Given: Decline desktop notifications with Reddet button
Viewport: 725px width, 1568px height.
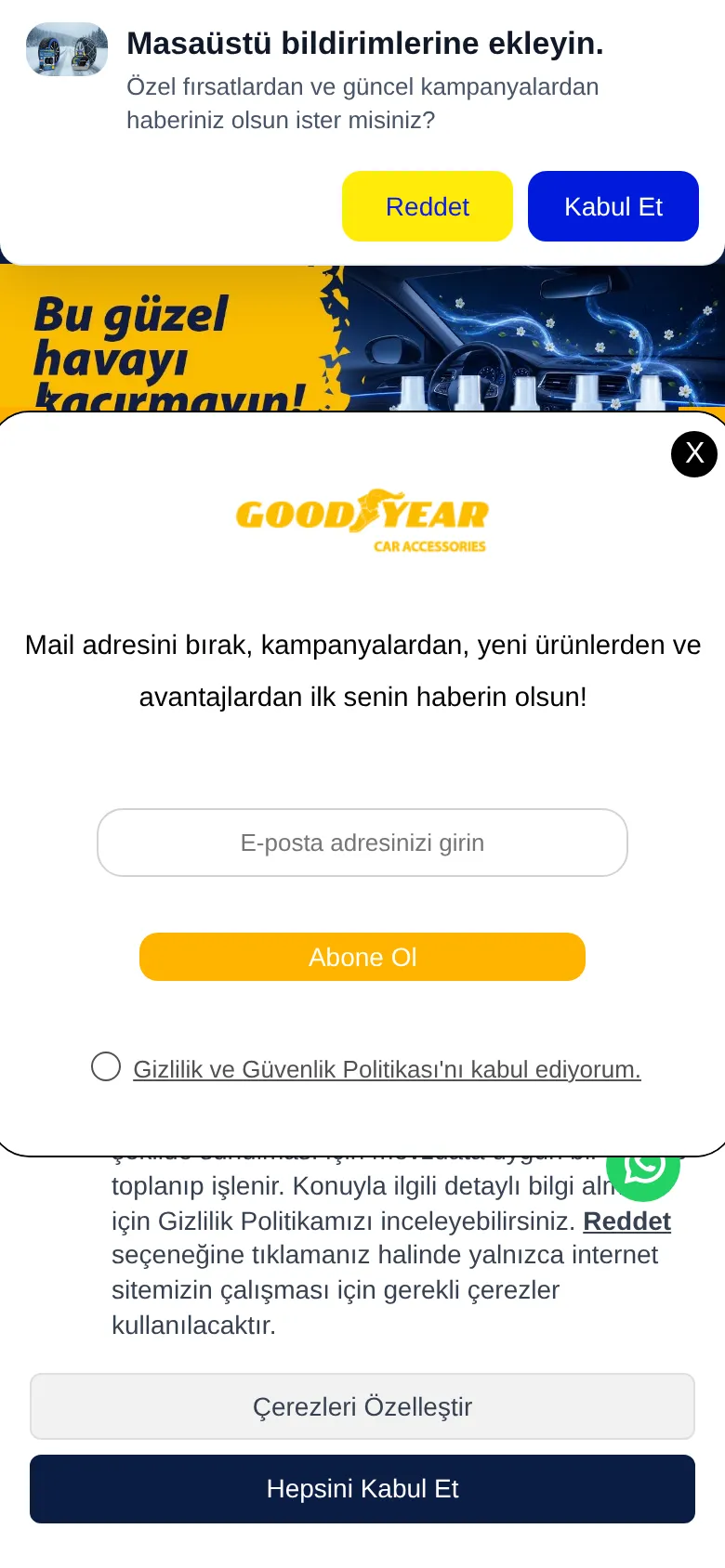Looking at the screenshot, I should [428, 206].
